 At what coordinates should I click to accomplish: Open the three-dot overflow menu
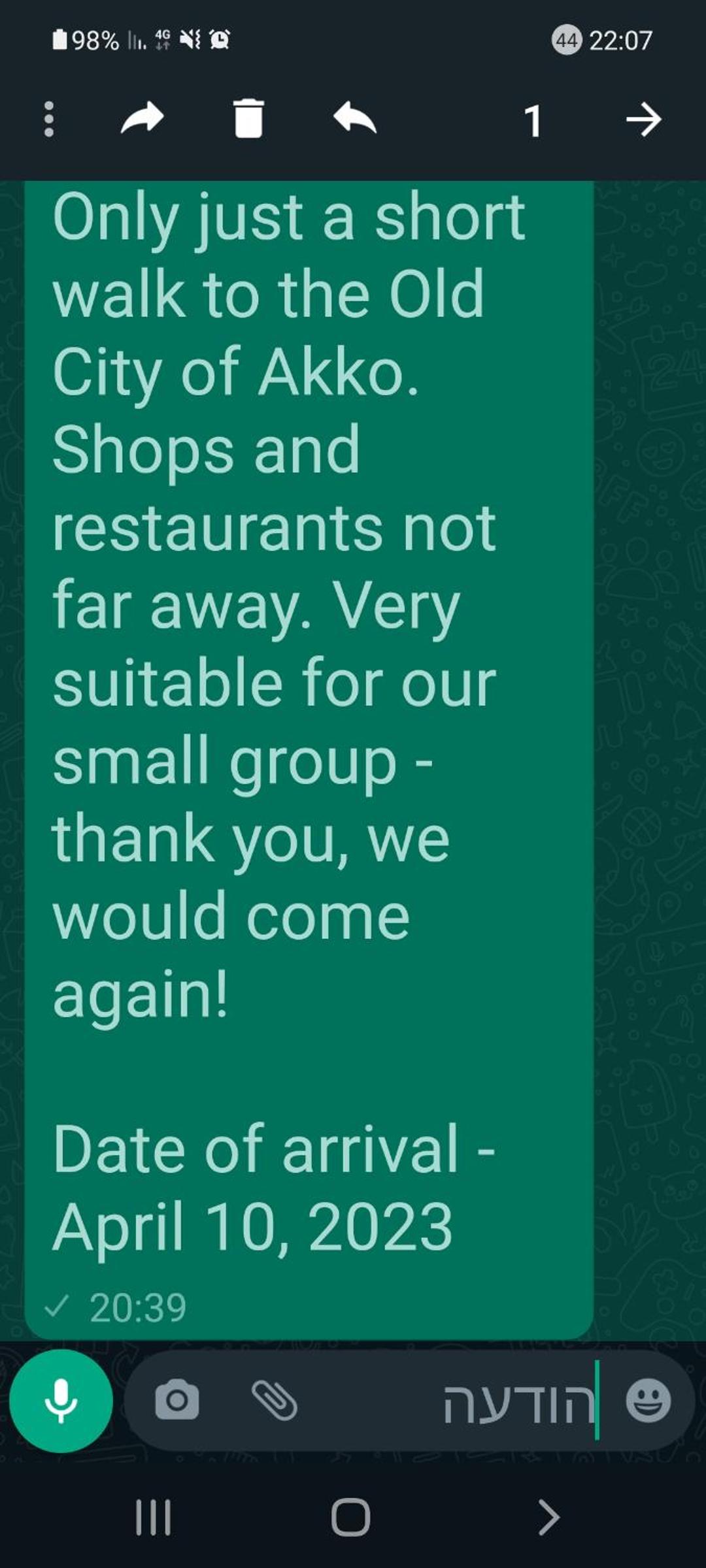[x=48, y=120]
